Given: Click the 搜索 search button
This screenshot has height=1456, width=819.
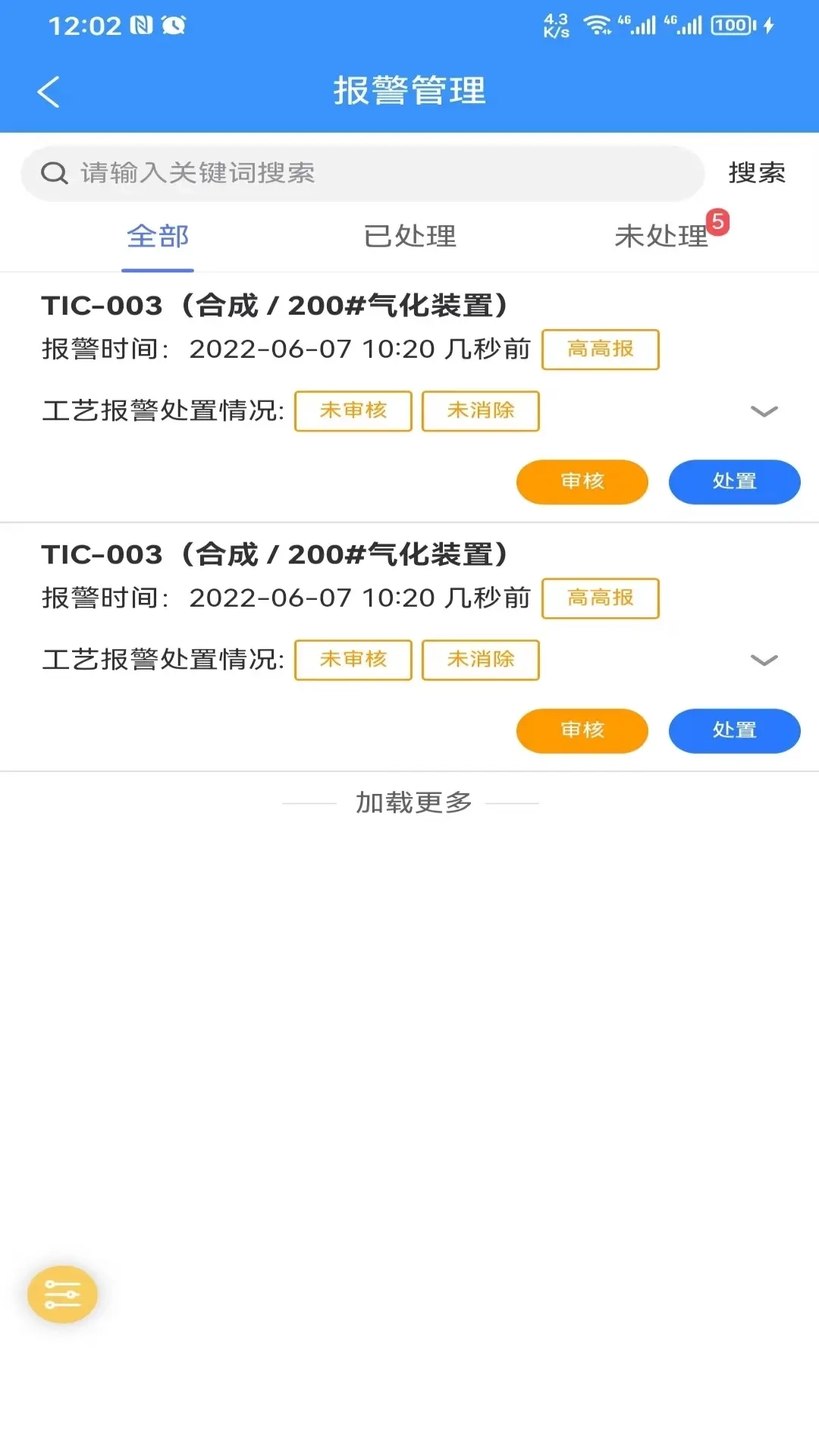Looking at the screenshot, I should [x=758, y=172].
